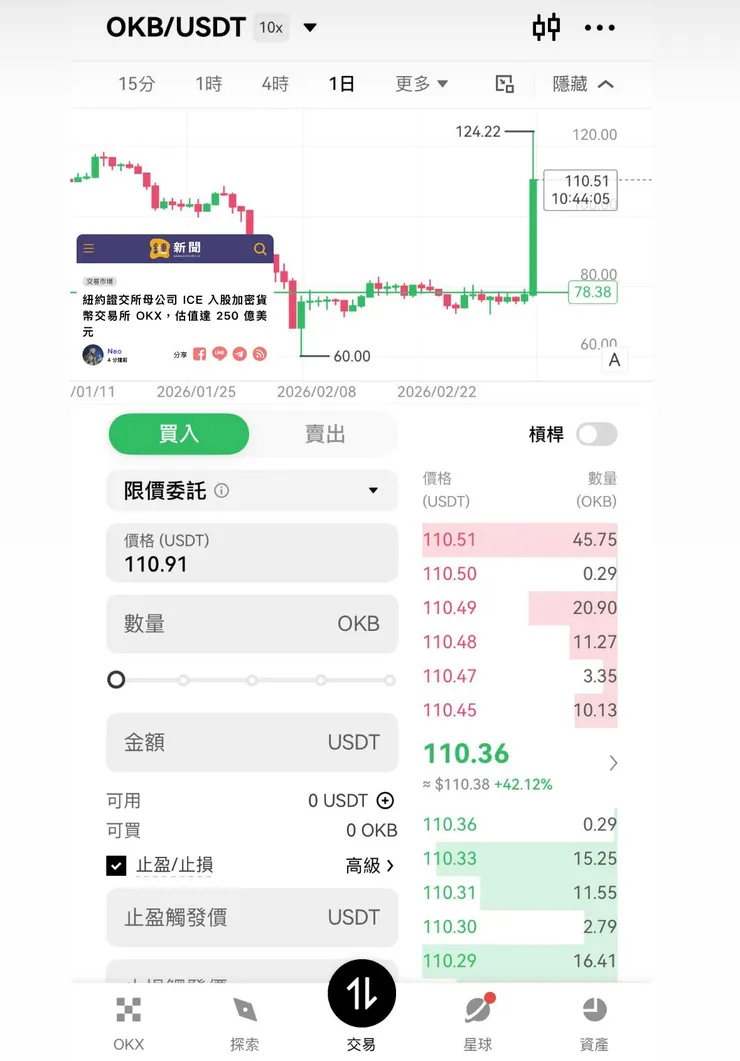Tap the info icon next to 限價委託

click(221, 491)
